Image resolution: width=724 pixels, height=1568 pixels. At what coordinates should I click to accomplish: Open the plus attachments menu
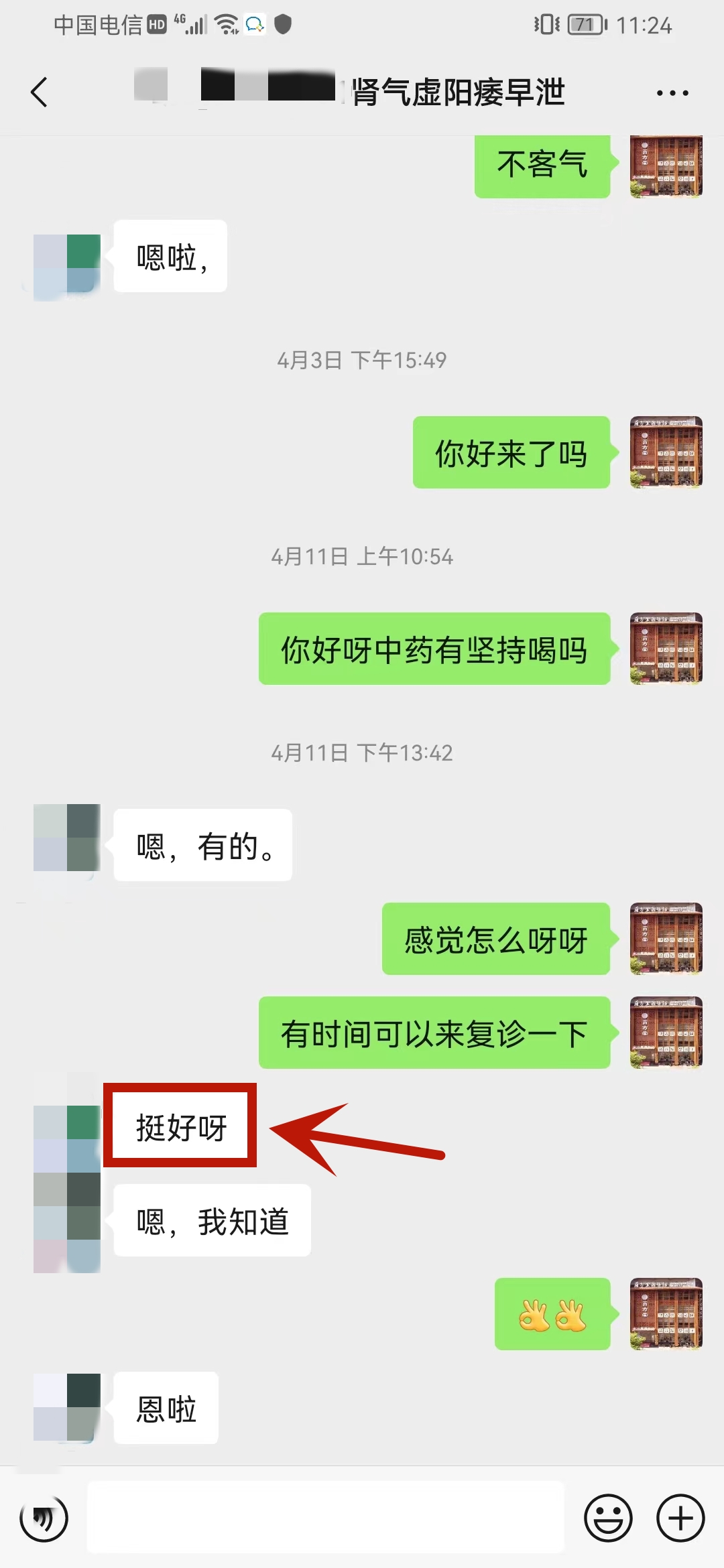click(680, 1518)
